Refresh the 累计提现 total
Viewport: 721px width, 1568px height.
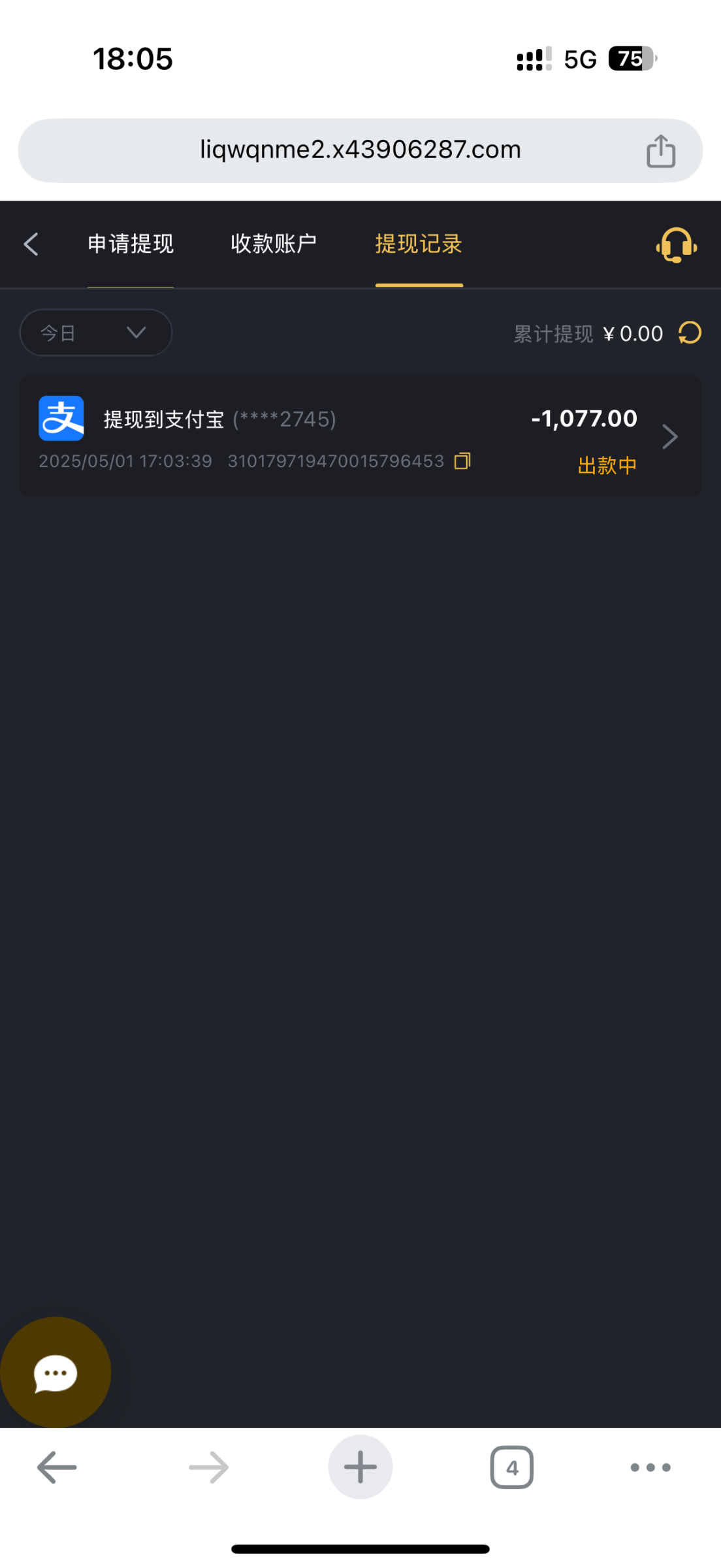690,333
